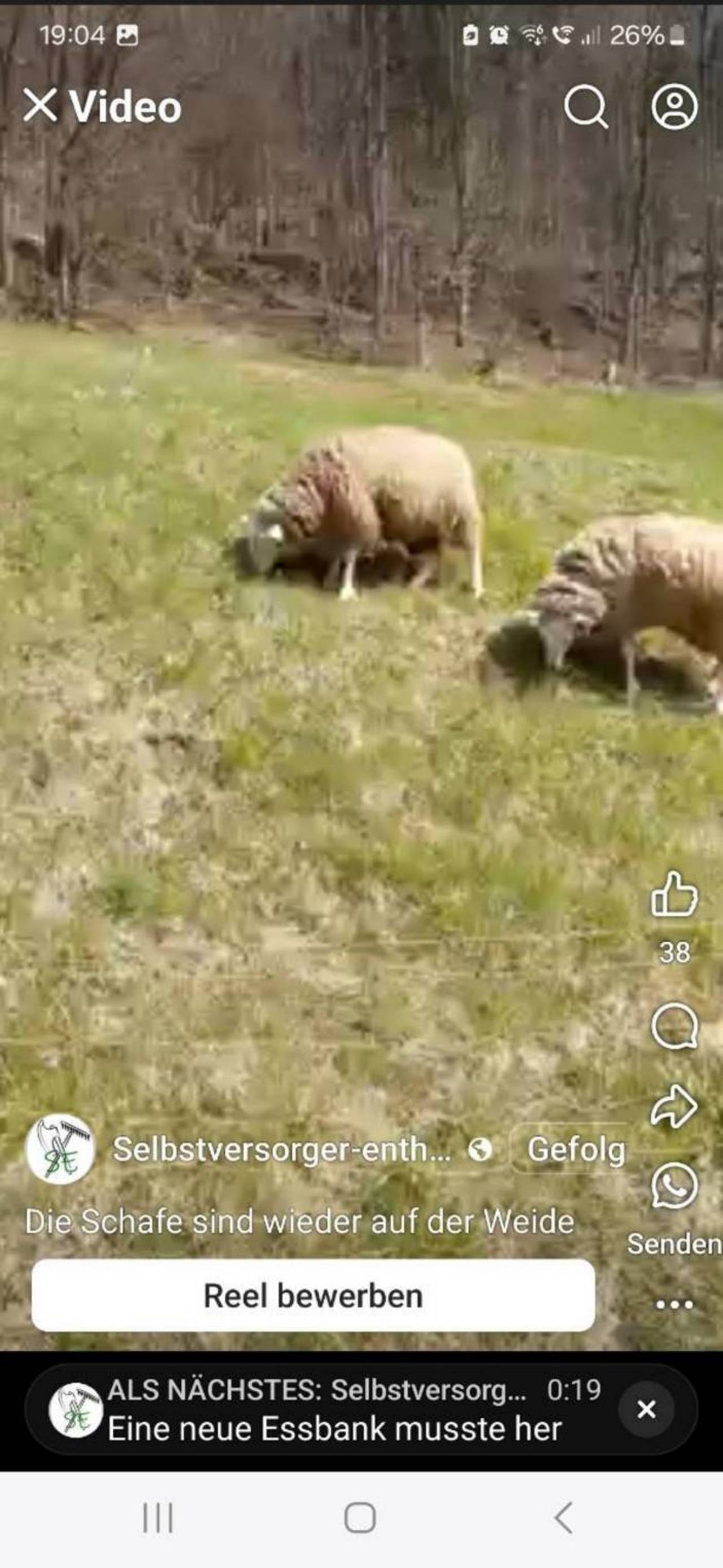Open the search icon

pyautogui.click(x=585, y=107)
